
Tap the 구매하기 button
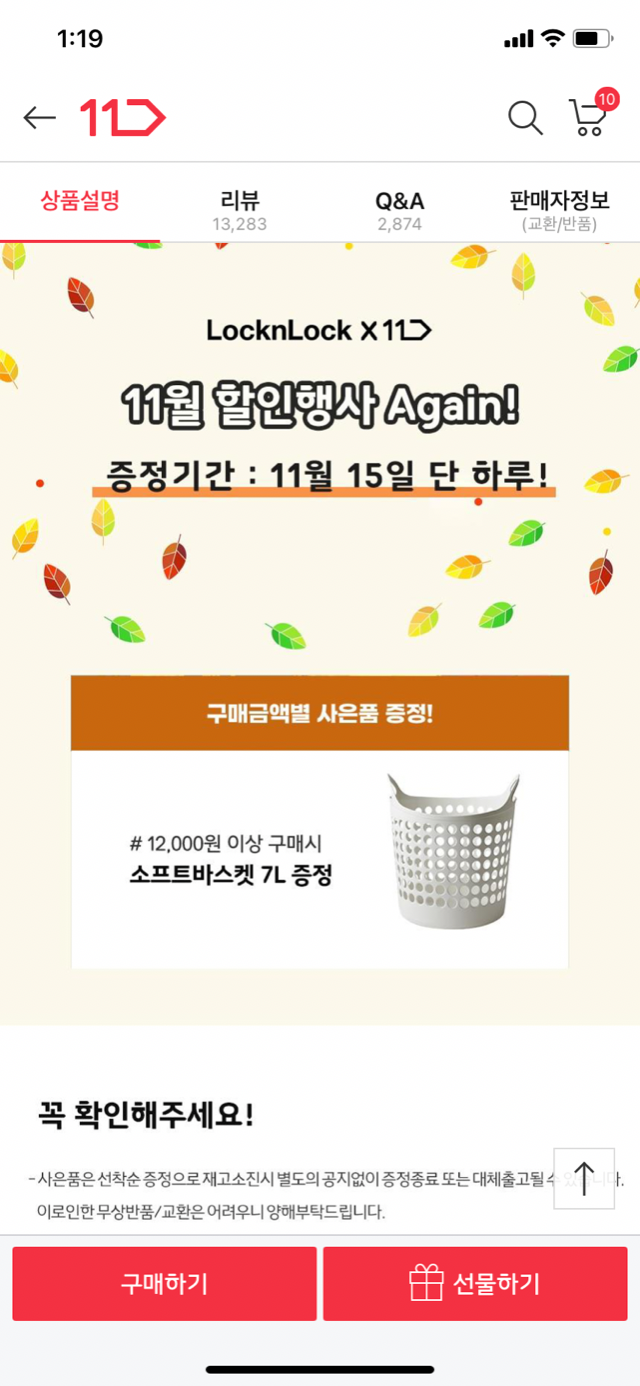pyautogui.click(x=164, y=1284)
